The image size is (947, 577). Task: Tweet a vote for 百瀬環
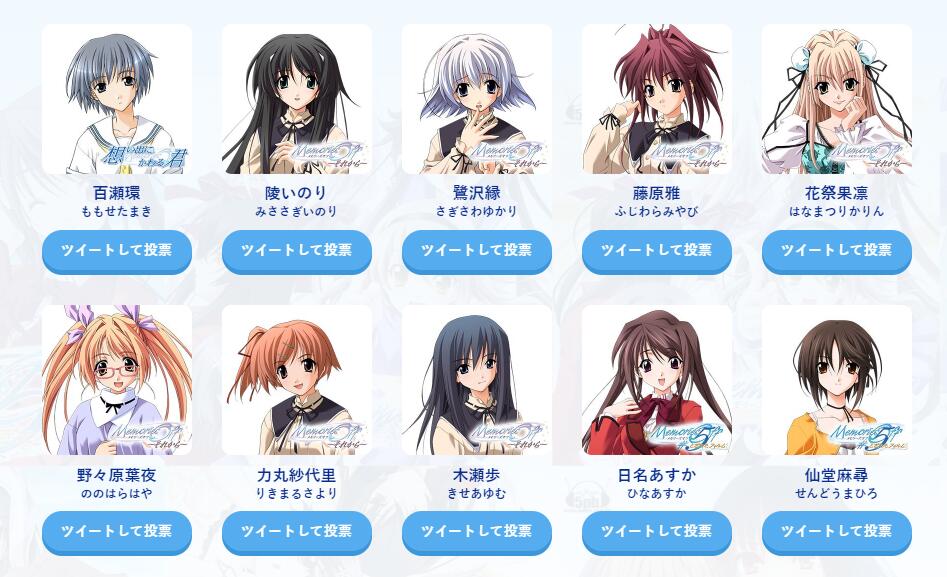[x=117, y=250]
